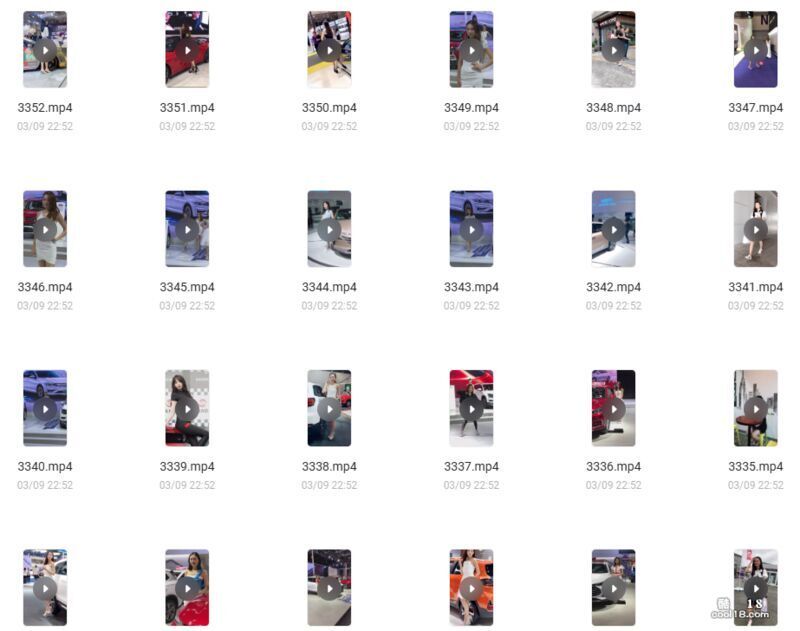Select video 3341.mp4
This screenshot has height=631, width=800.
coord(755,229)
